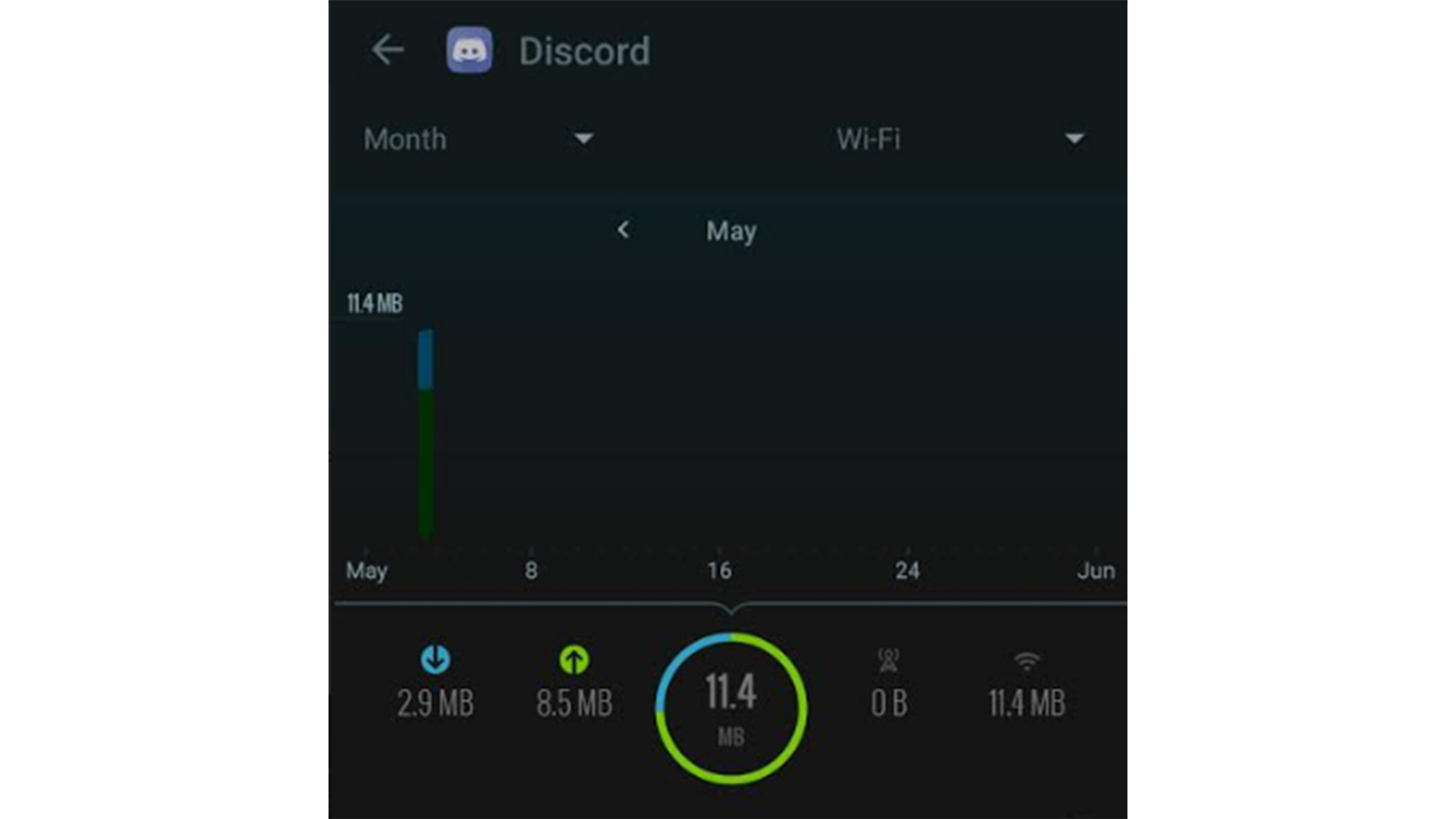Go to the month before May
This screenshot has height=819, width=1456.
[623, 230]
